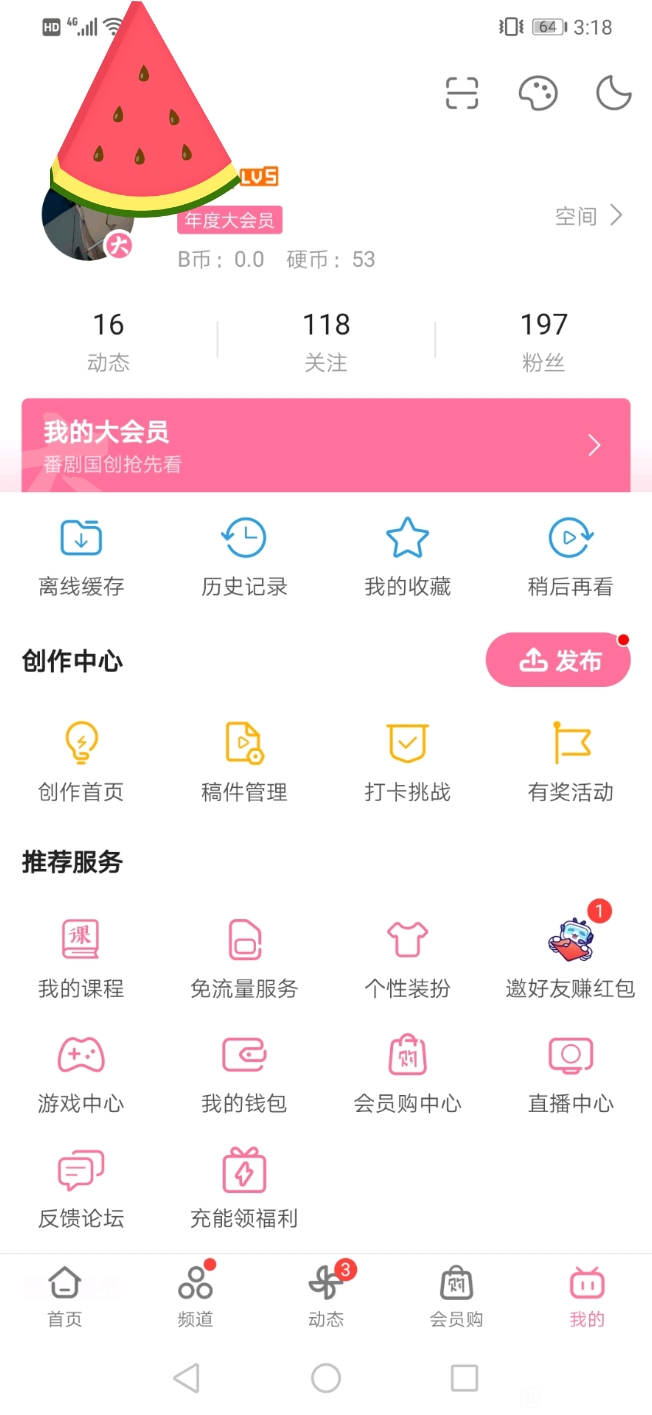Open the theme palette icon
The height and width of the screenshot is (1415, 652).
pyautogui.click(x=537, y=94)
